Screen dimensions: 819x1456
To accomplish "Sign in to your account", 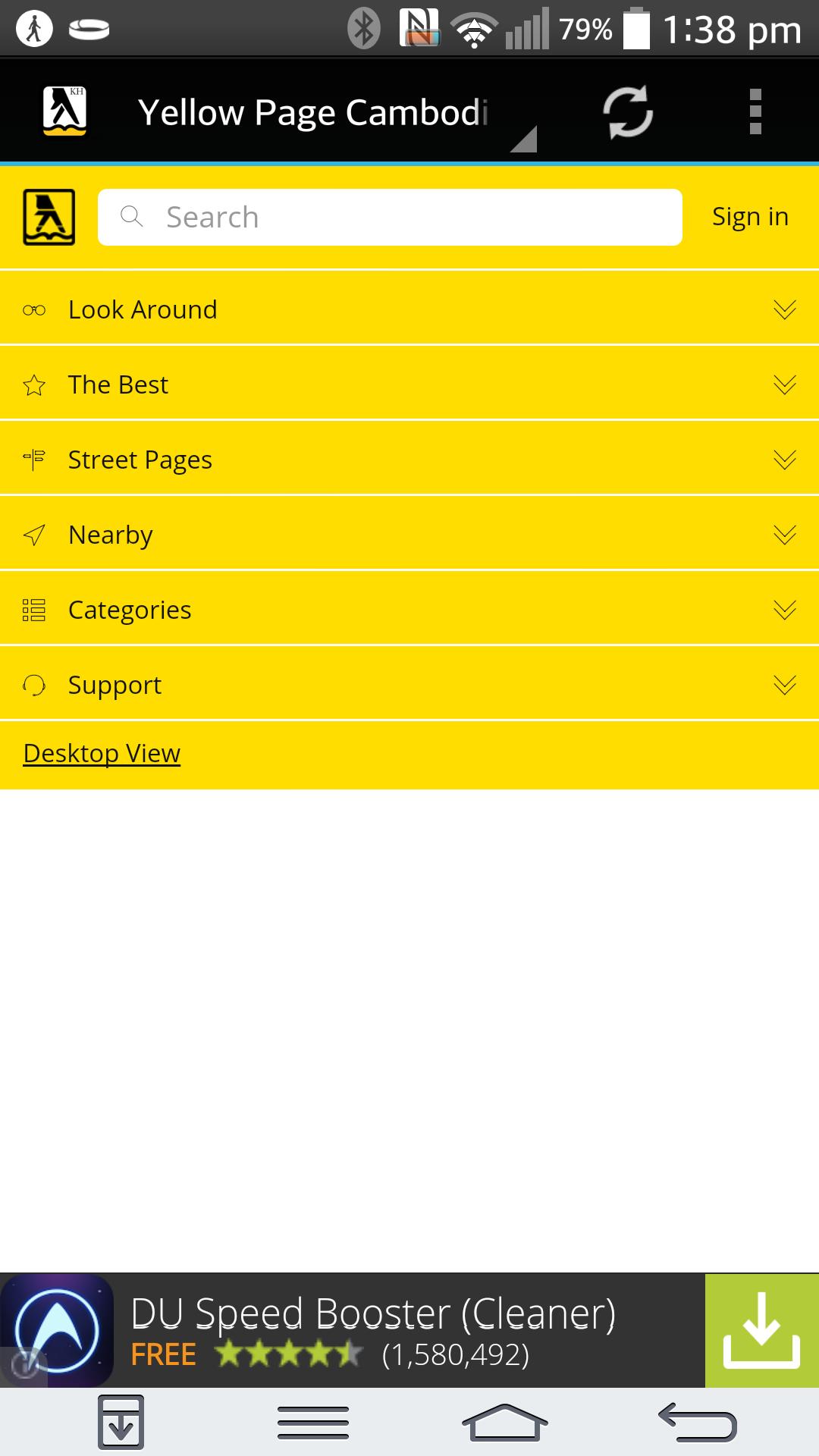I will (750, 217).
